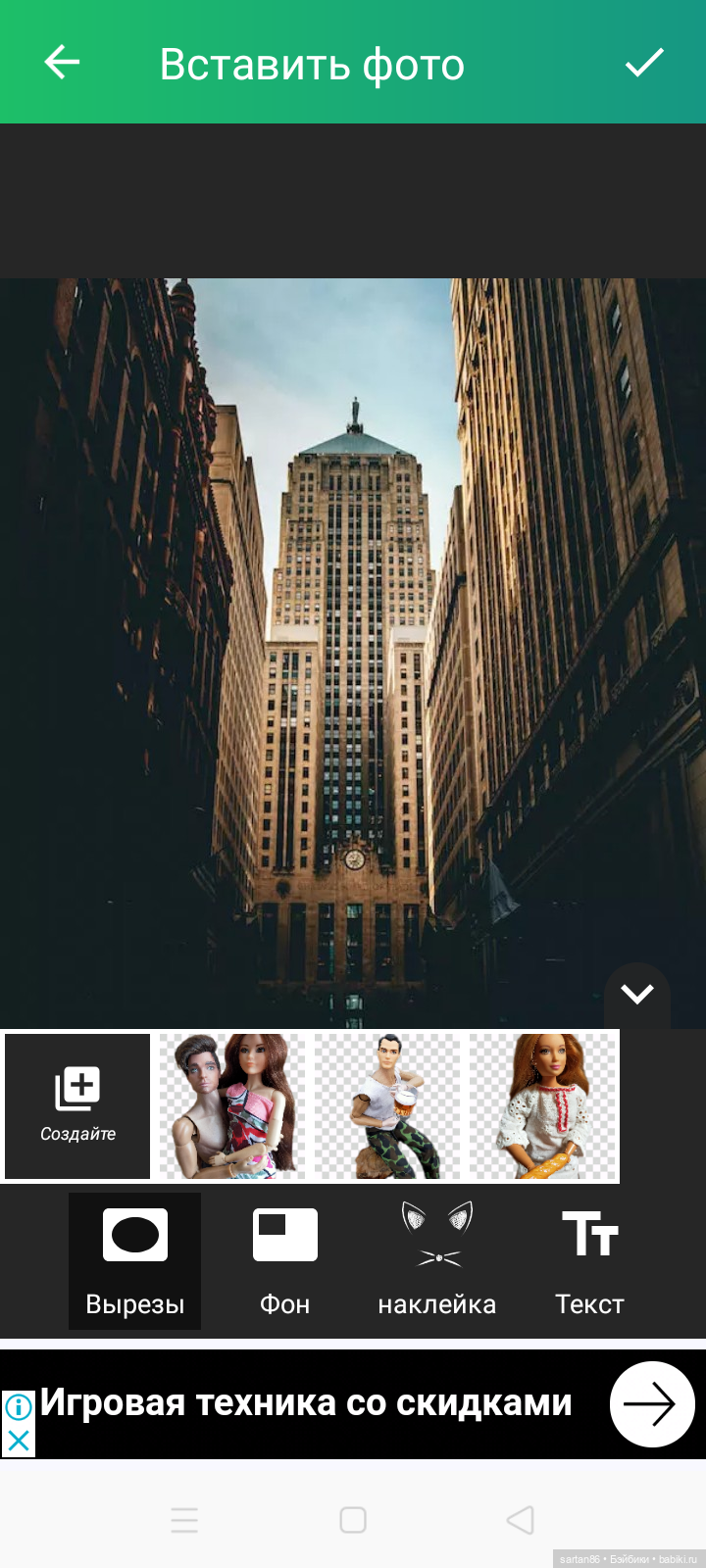The image size is (706, 1568).
Task: Go back with the top-left arrow
Action: (x=62, y=63)
